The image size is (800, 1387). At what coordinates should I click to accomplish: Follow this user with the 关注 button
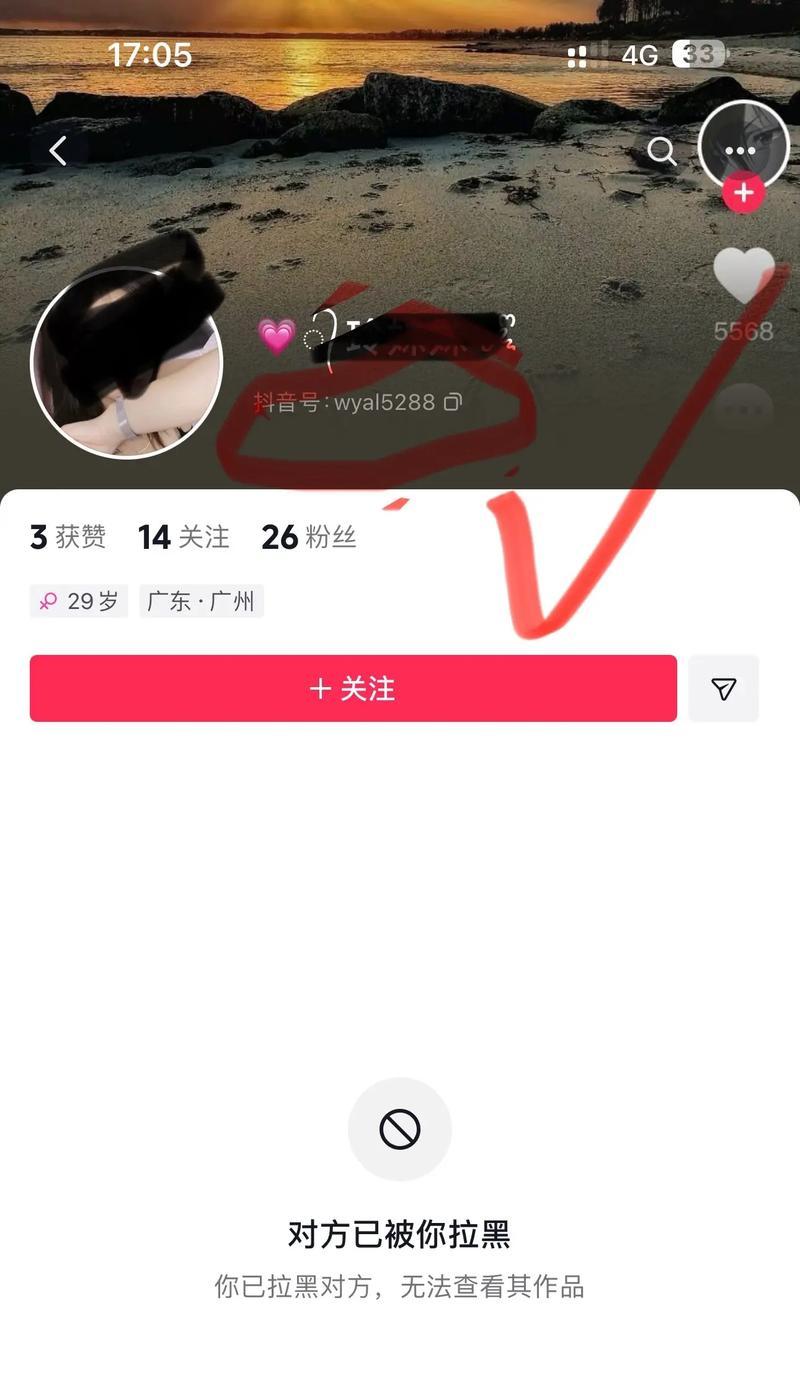[353, 688]
